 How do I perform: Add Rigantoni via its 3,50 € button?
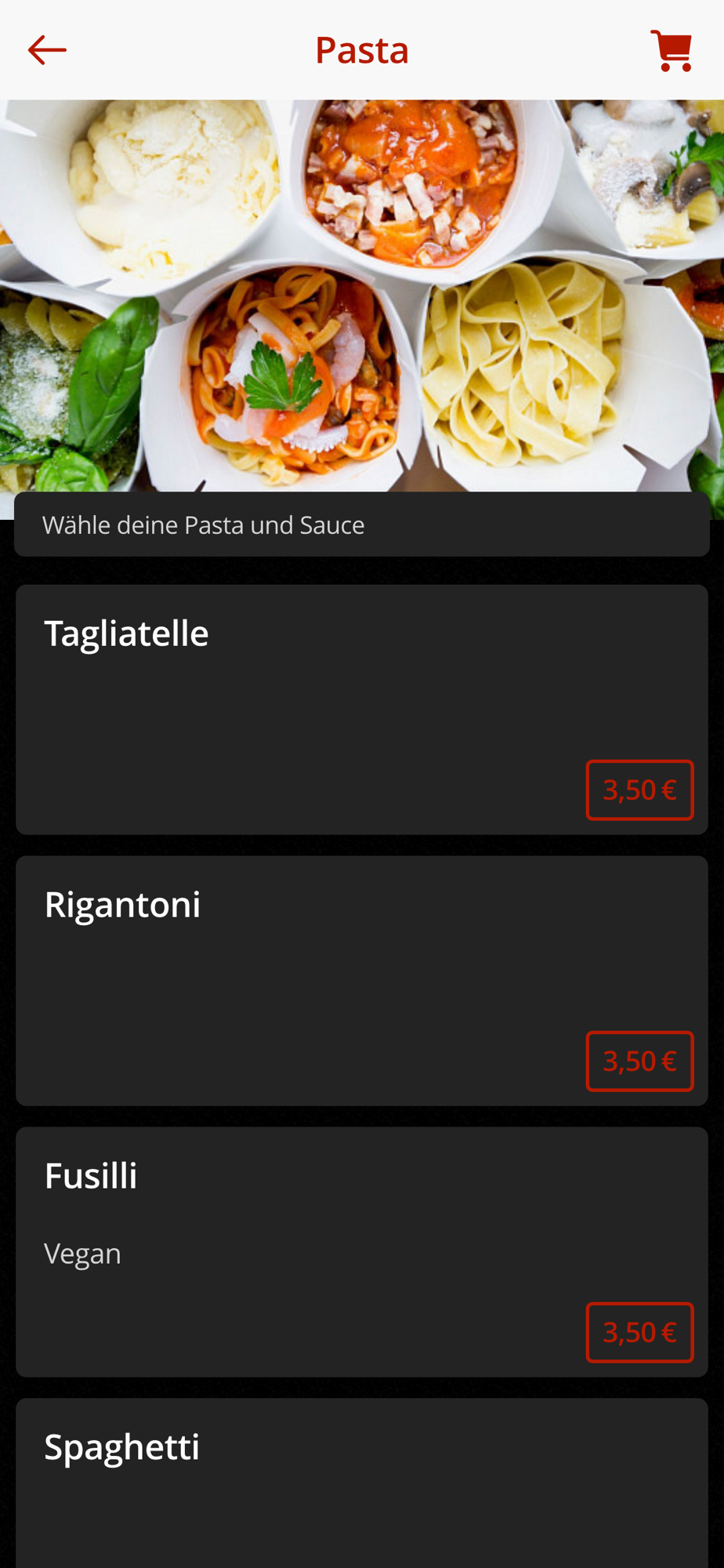tap(639, 1061)
